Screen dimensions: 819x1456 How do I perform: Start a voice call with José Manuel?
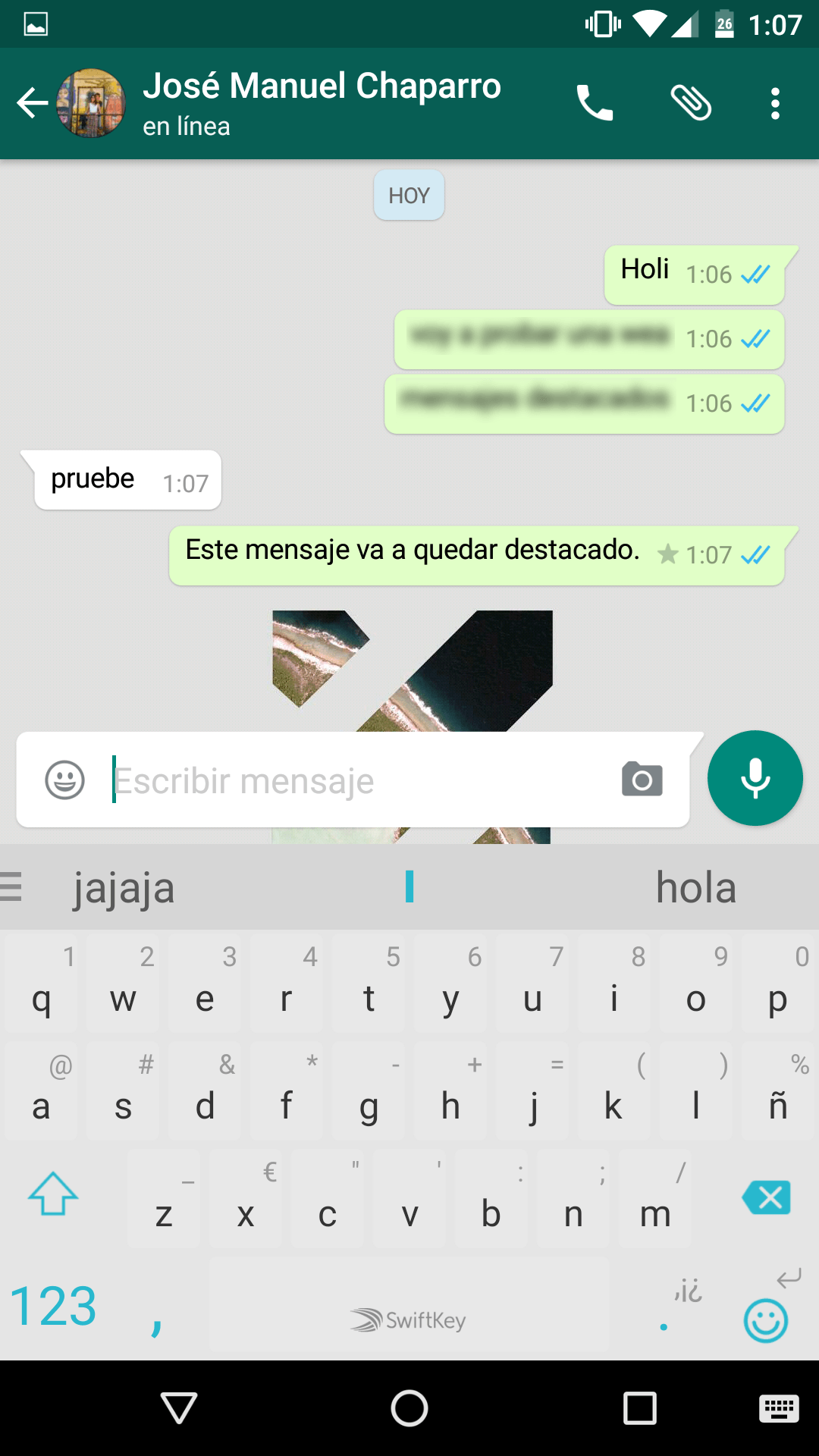(x=595, y=103)
